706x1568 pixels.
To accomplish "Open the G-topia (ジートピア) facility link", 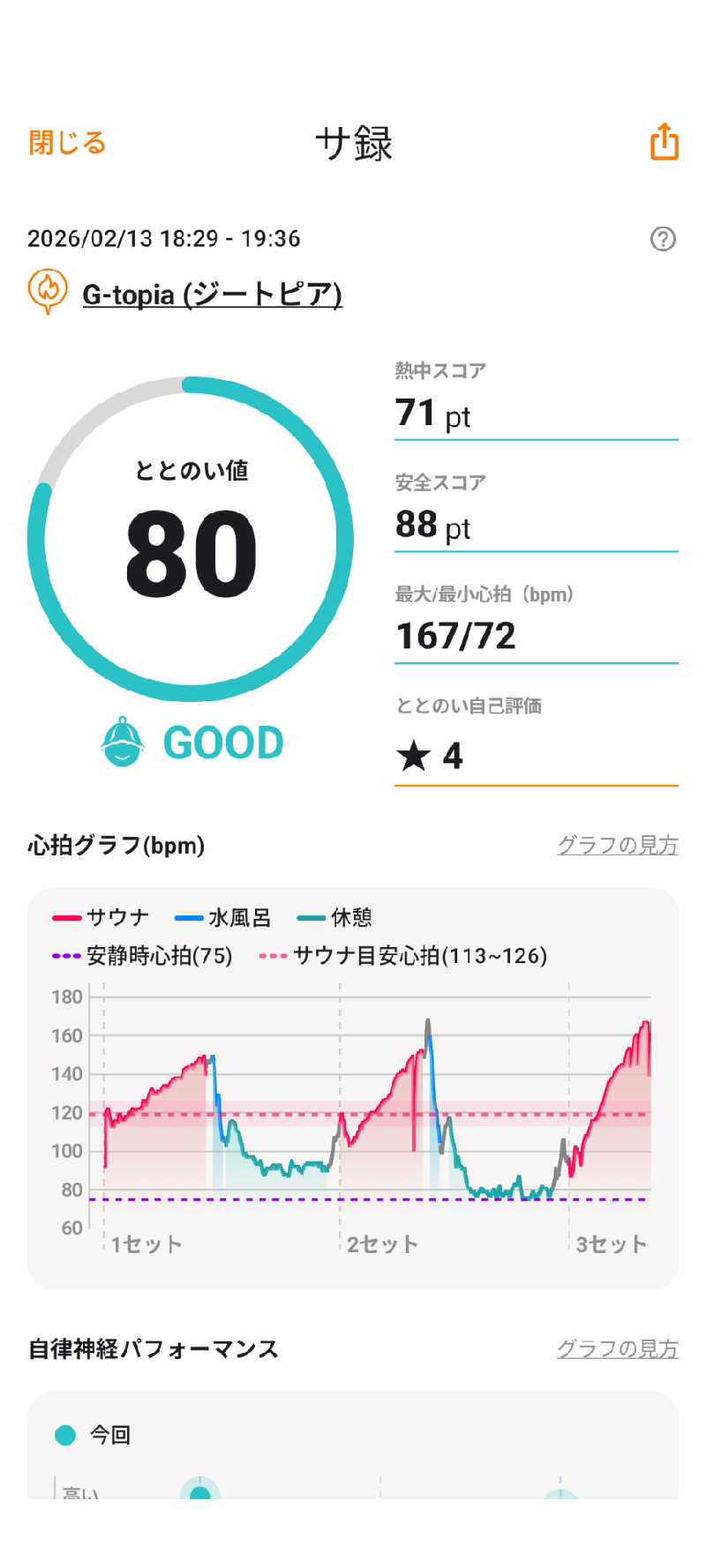I will click(x=212, y=294).
